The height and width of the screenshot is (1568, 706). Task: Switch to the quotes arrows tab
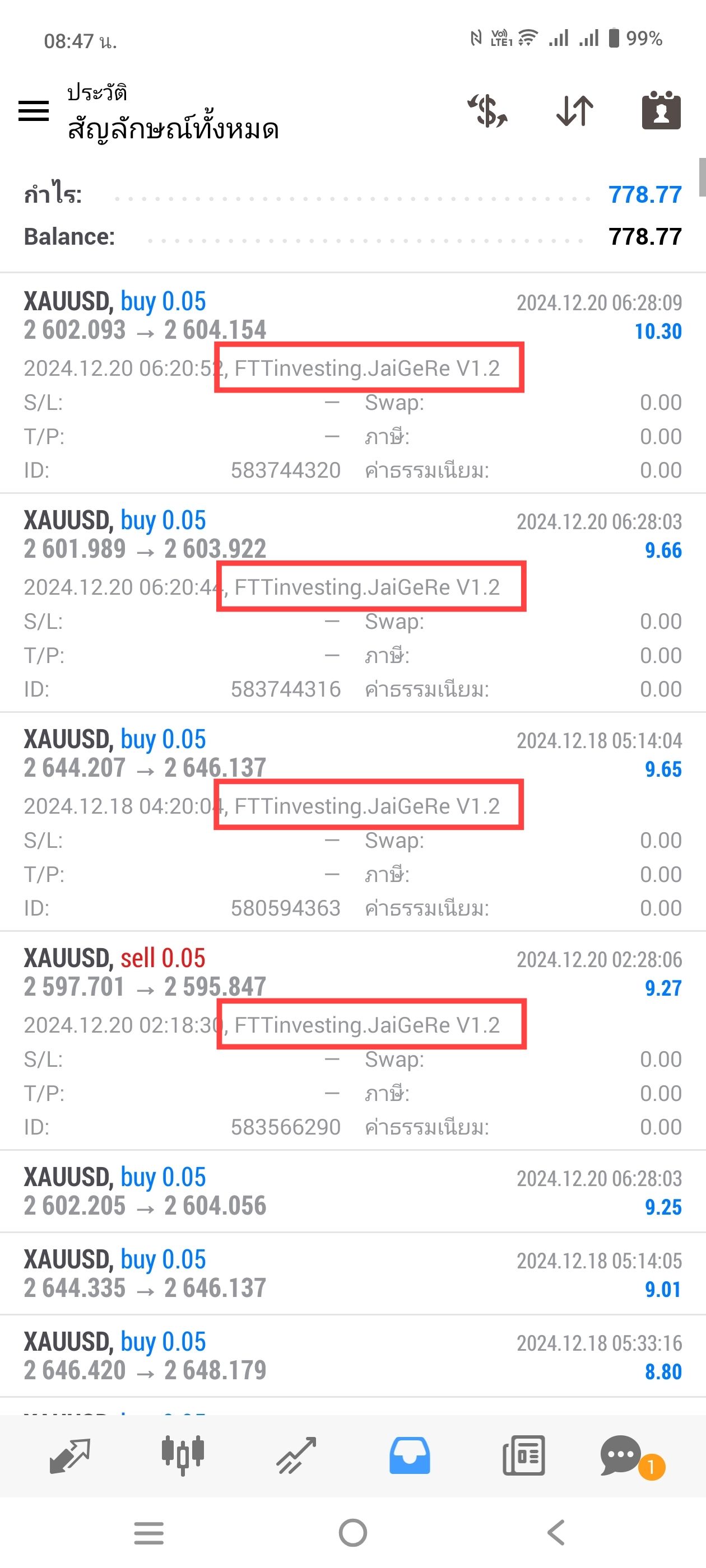pos(69,1456)
